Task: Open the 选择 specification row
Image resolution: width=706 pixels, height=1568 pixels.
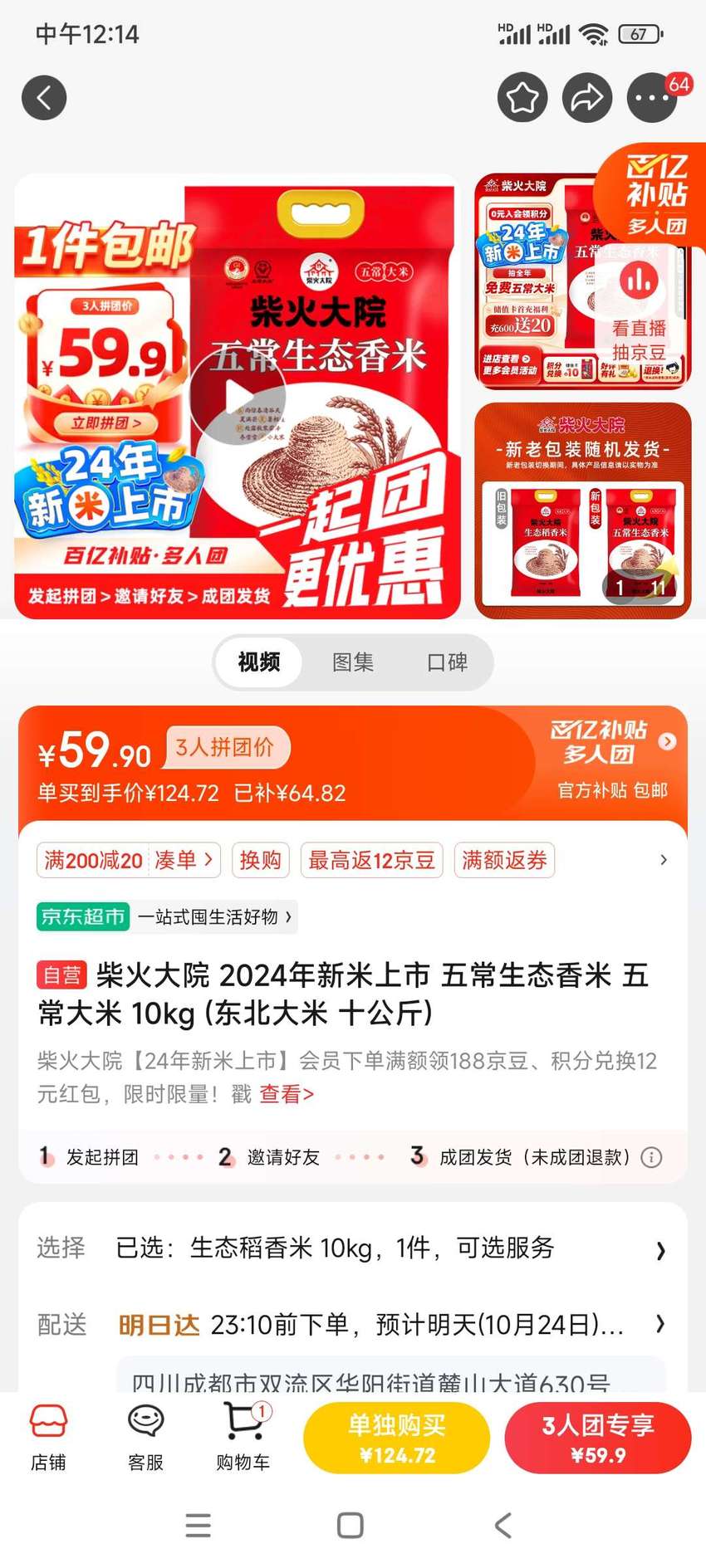Action: pyautogui.click(x=353, y=1248)
